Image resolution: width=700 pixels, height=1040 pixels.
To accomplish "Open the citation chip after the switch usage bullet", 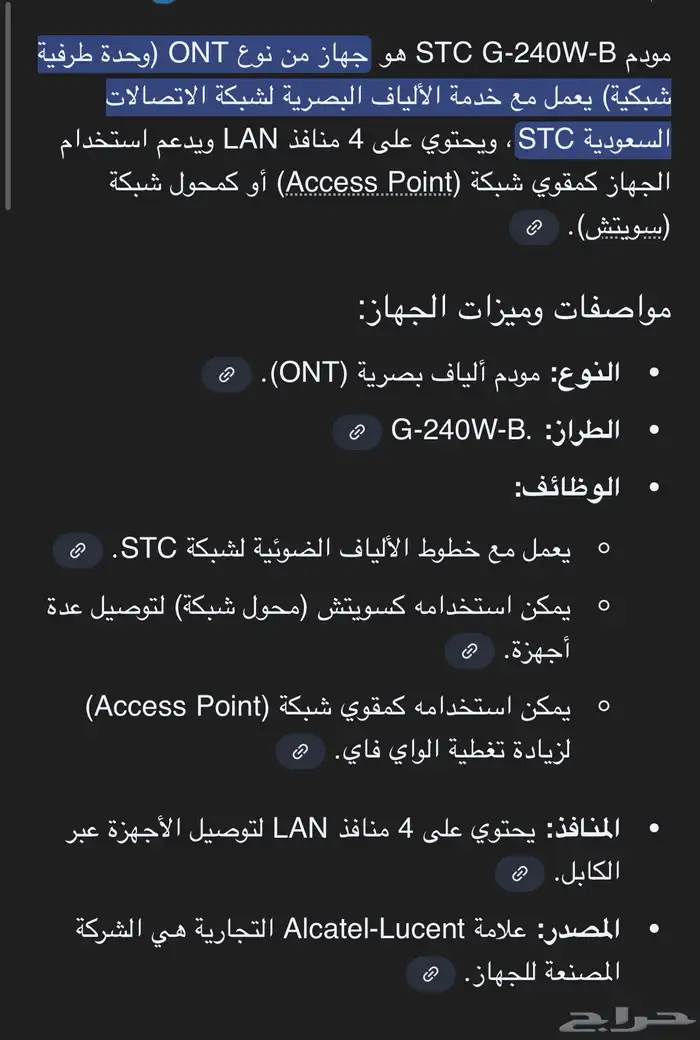I will click(469, 651).
